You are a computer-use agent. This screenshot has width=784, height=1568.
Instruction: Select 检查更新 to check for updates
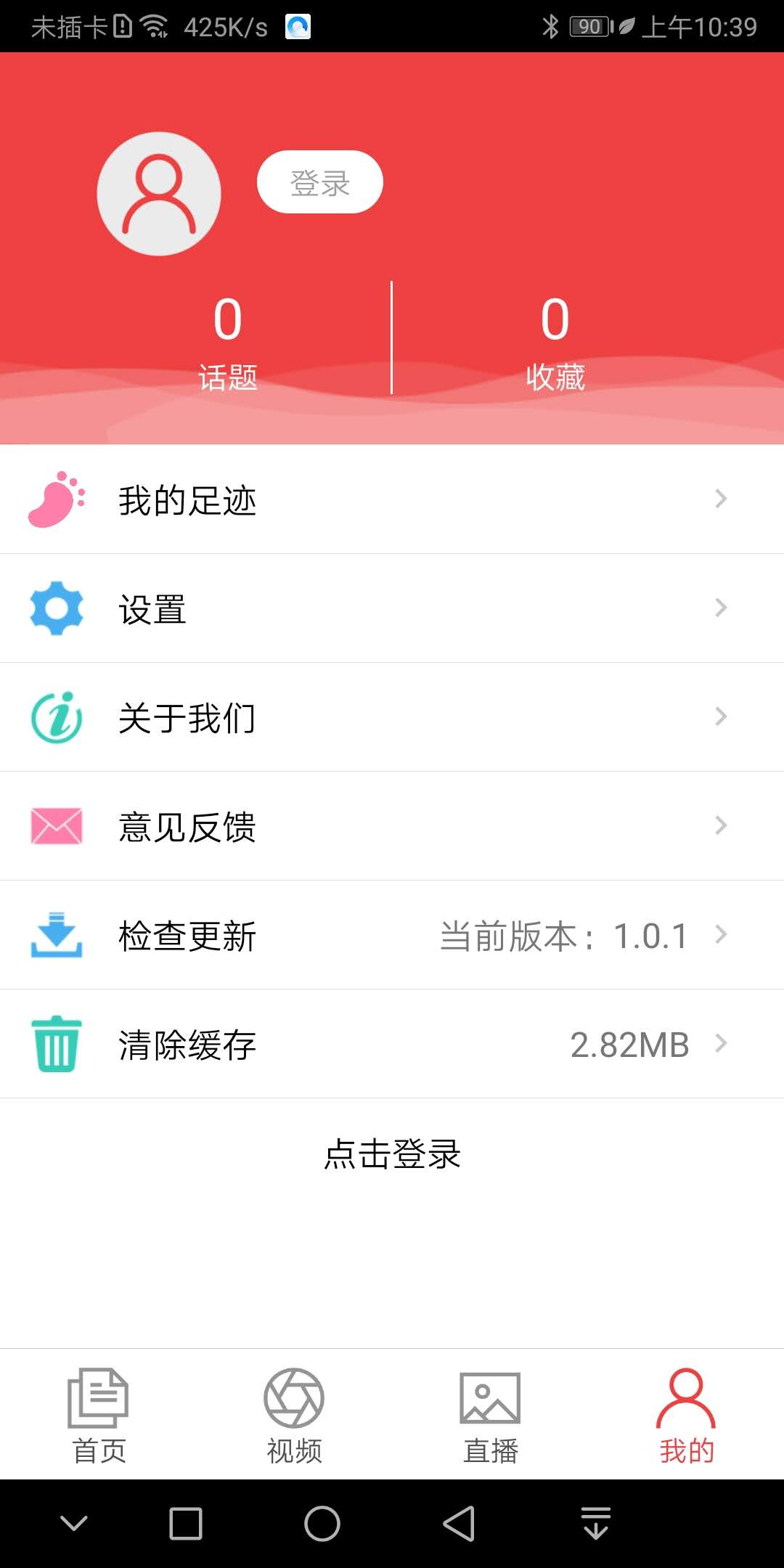tap(392, 935)
